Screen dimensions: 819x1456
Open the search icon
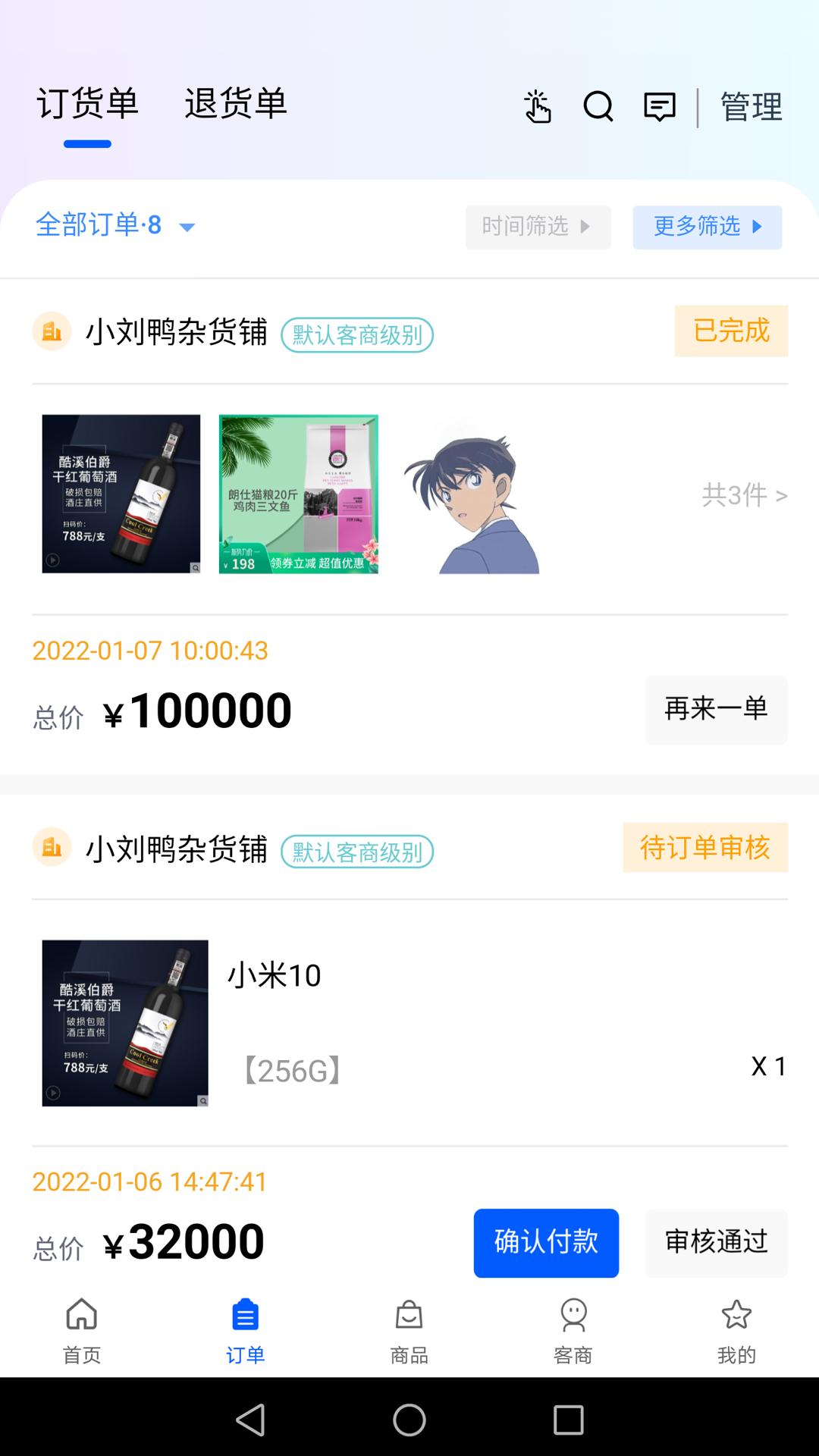(598, 108)
